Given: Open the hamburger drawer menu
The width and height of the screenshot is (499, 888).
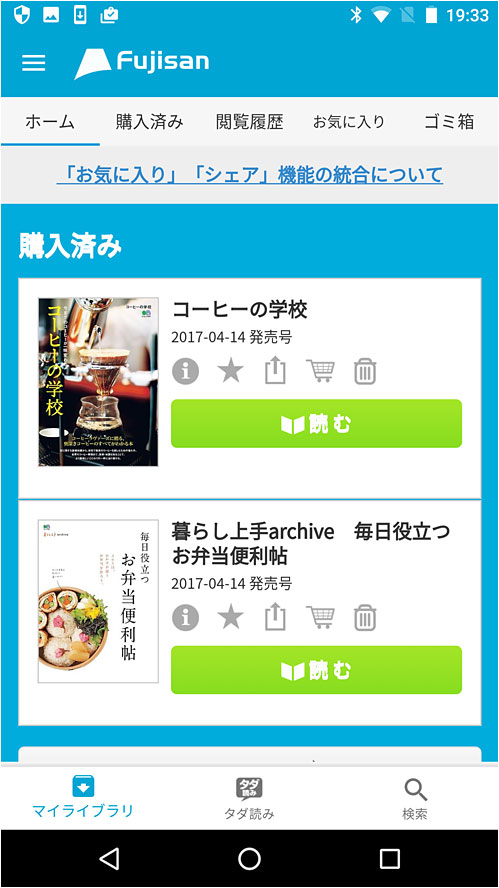Looking at the screenshot, I should click(33, 63).
